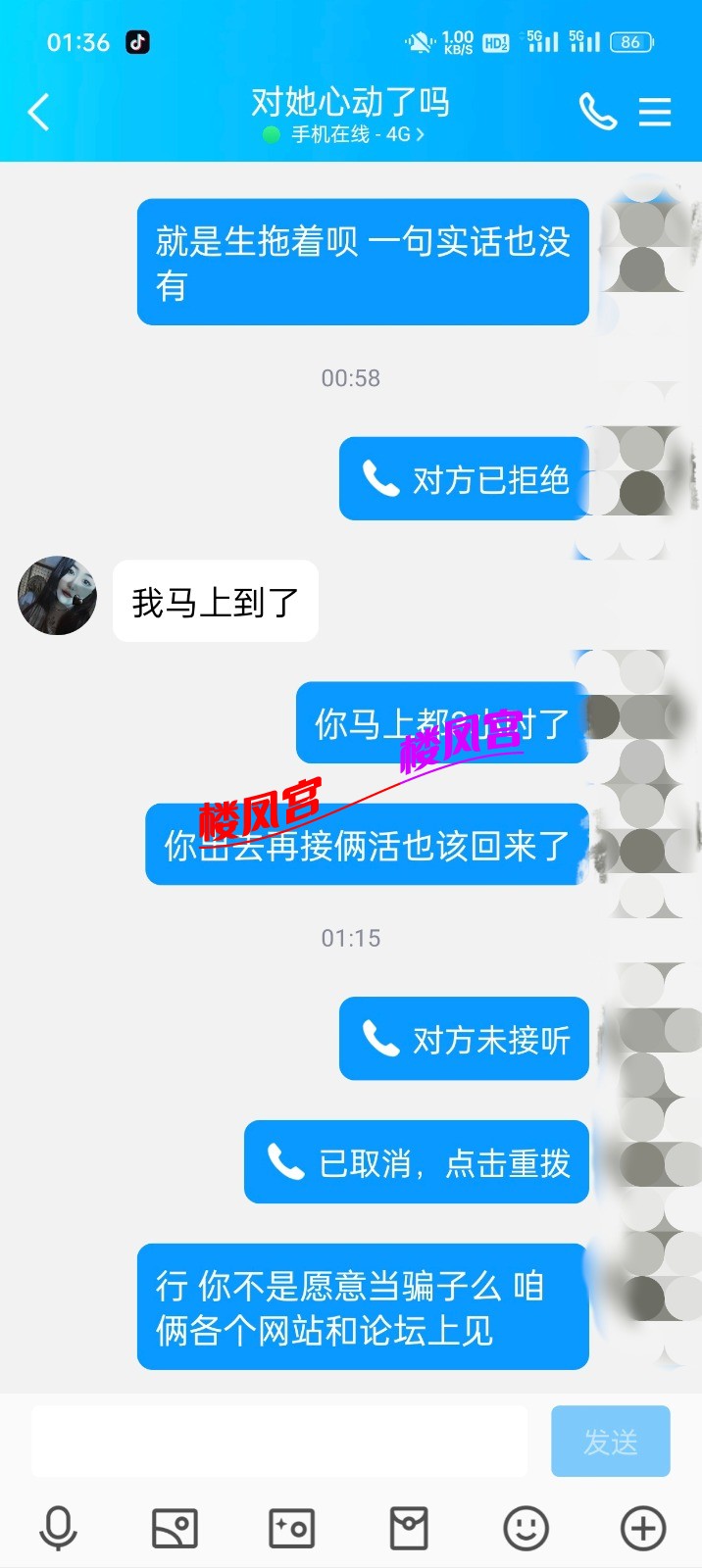
Task: Open the red packet icon
Action: (409, 1528)
